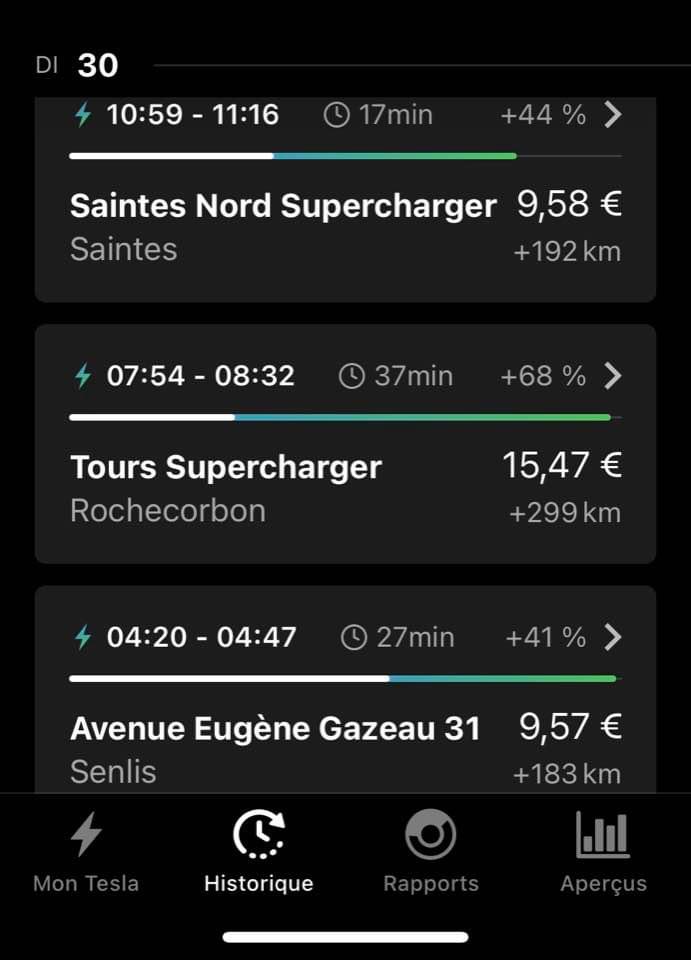
Task: Select the Historique tab
Action: pos(258,852)
